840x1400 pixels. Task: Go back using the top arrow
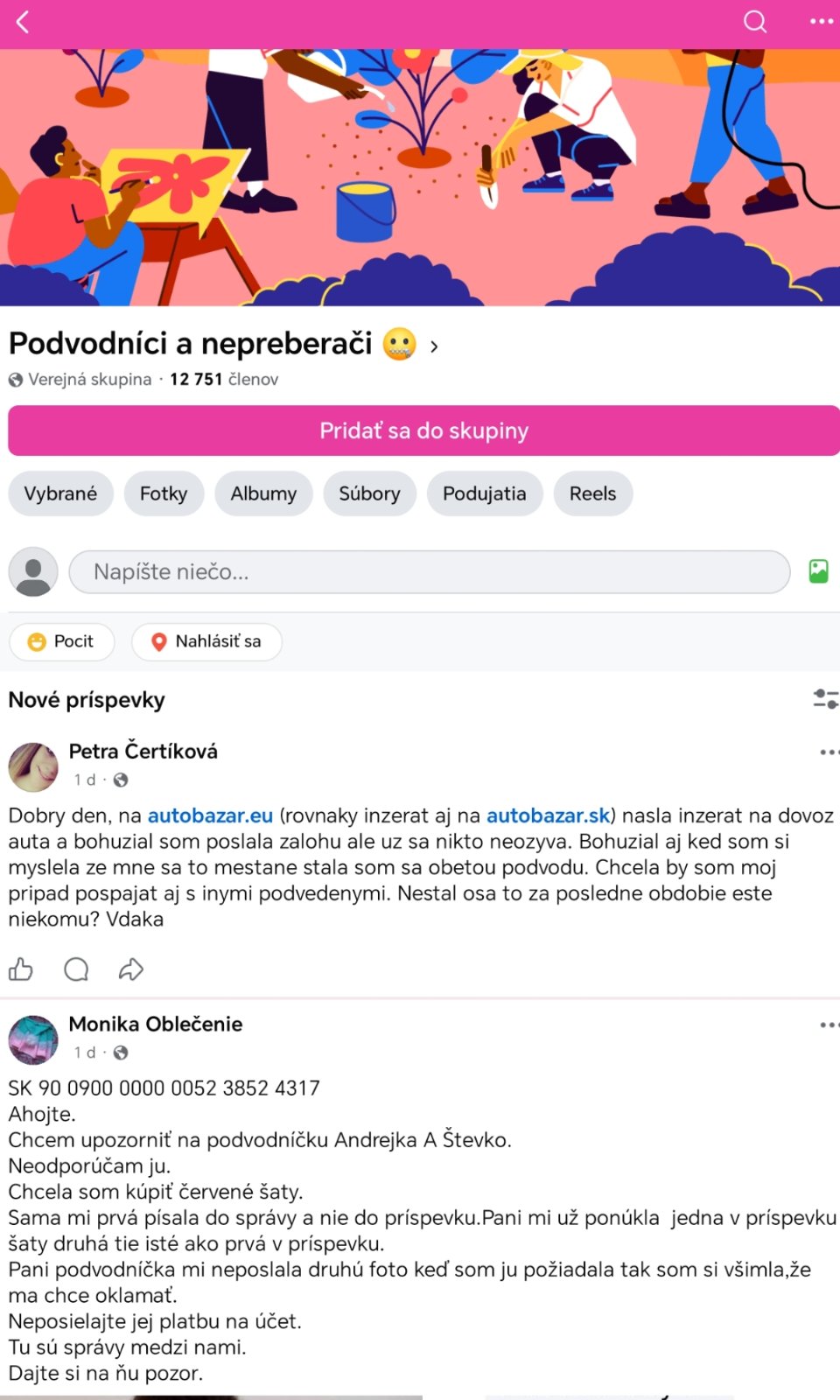click(24, 22)
